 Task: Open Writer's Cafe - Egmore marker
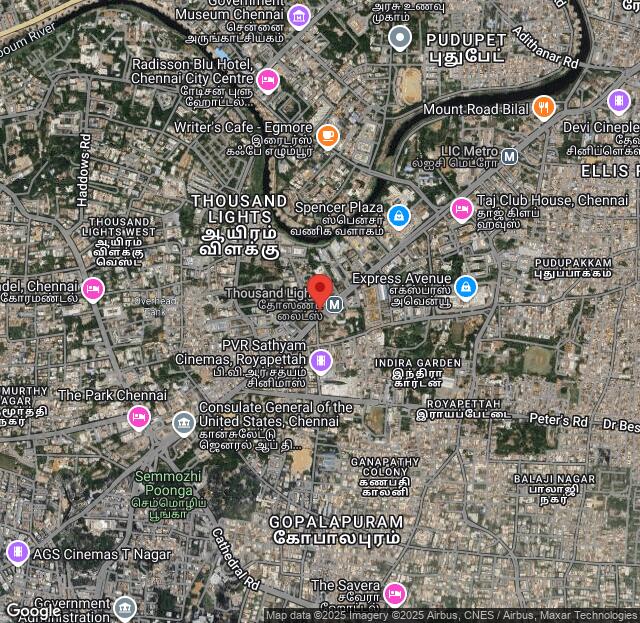[x=327, y=135]
